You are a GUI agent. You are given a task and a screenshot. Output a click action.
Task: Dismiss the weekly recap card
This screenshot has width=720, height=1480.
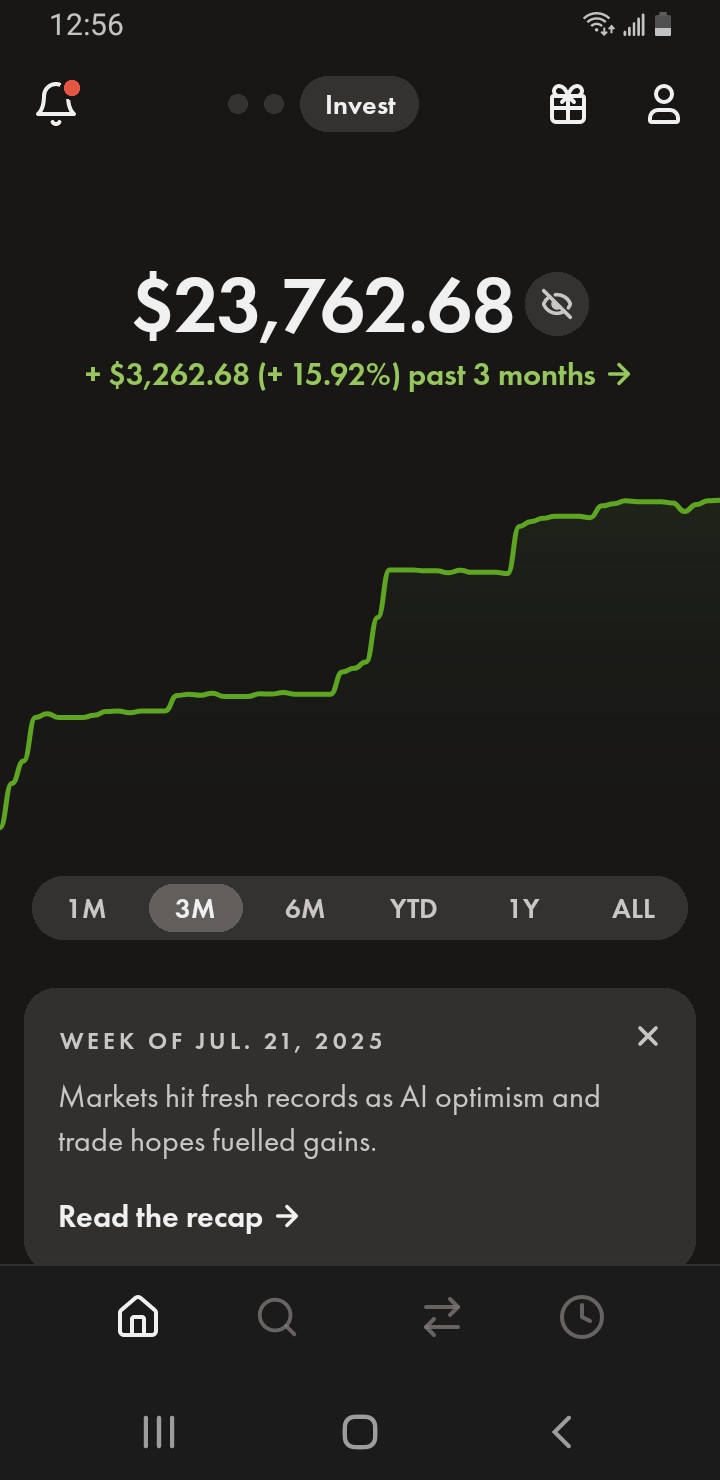(x=648, y=1036)
